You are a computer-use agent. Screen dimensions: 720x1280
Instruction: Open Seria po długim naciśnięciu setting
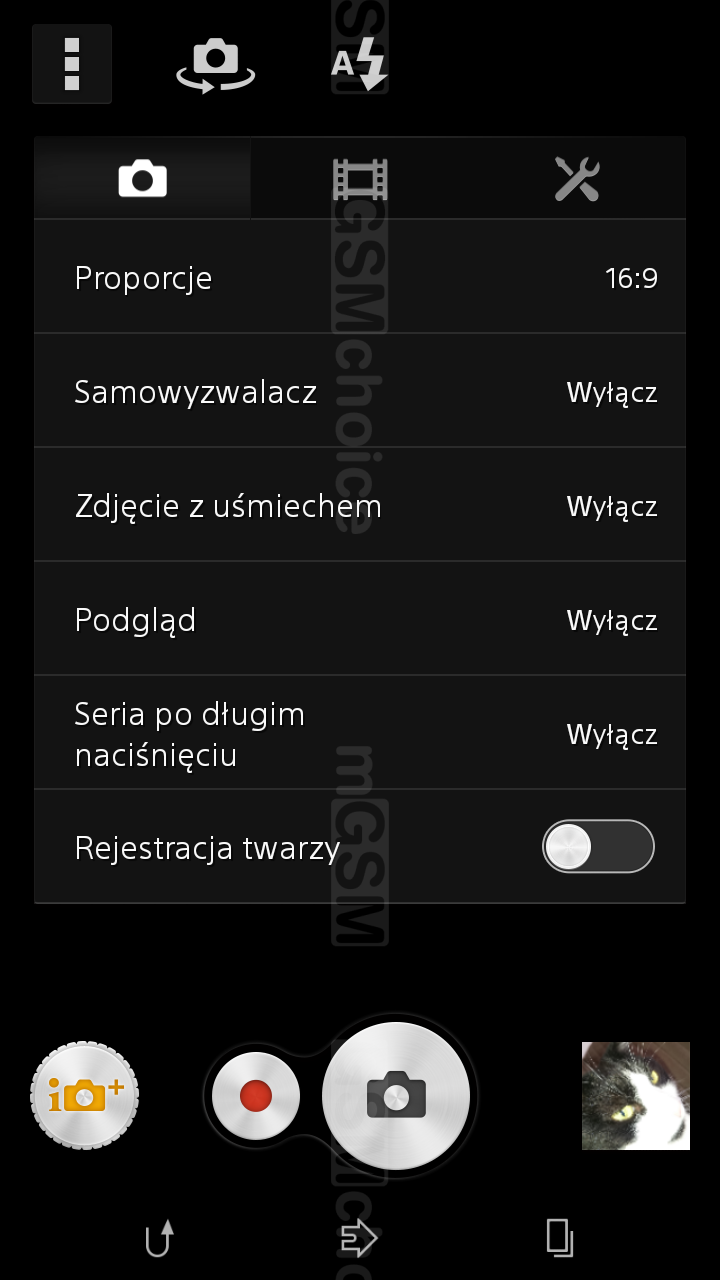tap(360, 733)
